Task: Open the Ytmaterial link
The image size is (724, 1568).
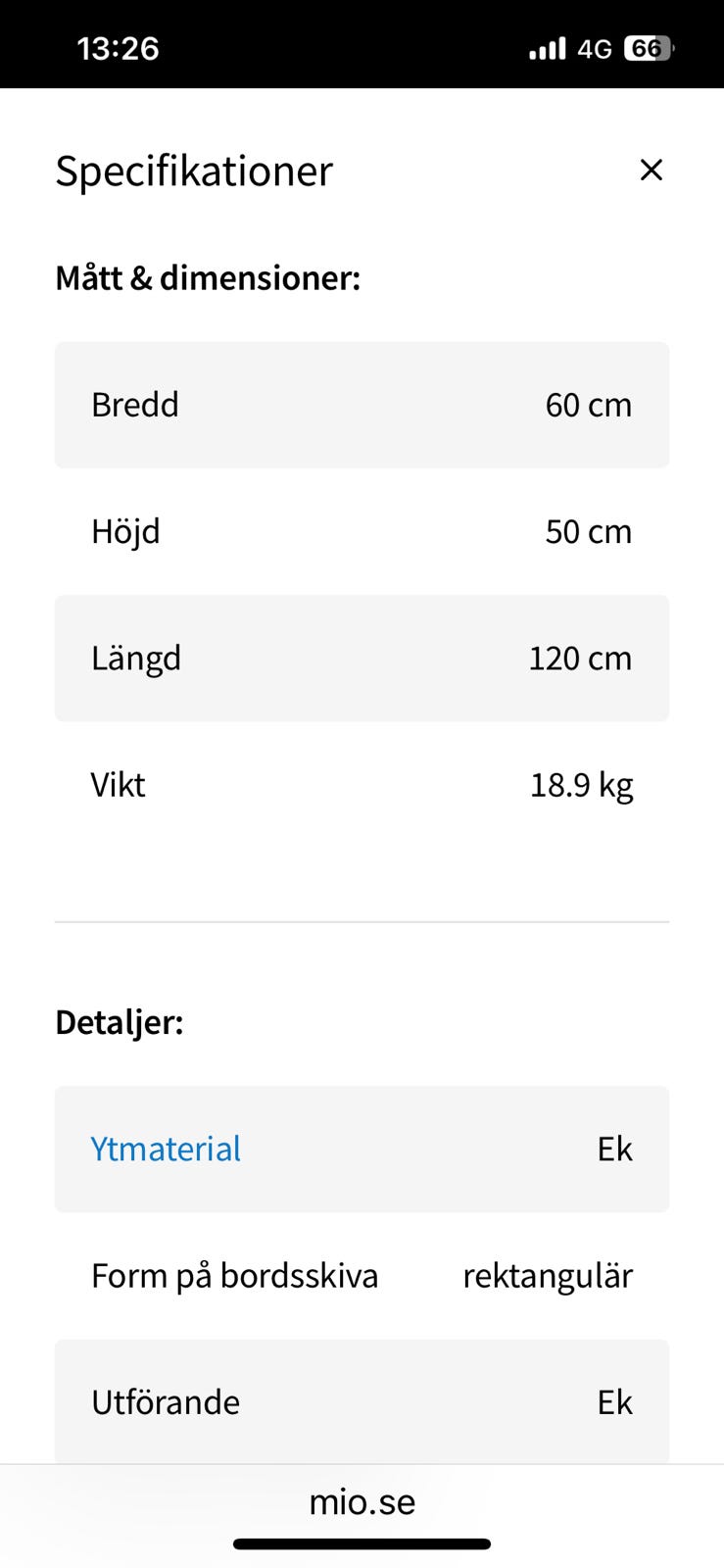Action: (x=166, y=1149)
